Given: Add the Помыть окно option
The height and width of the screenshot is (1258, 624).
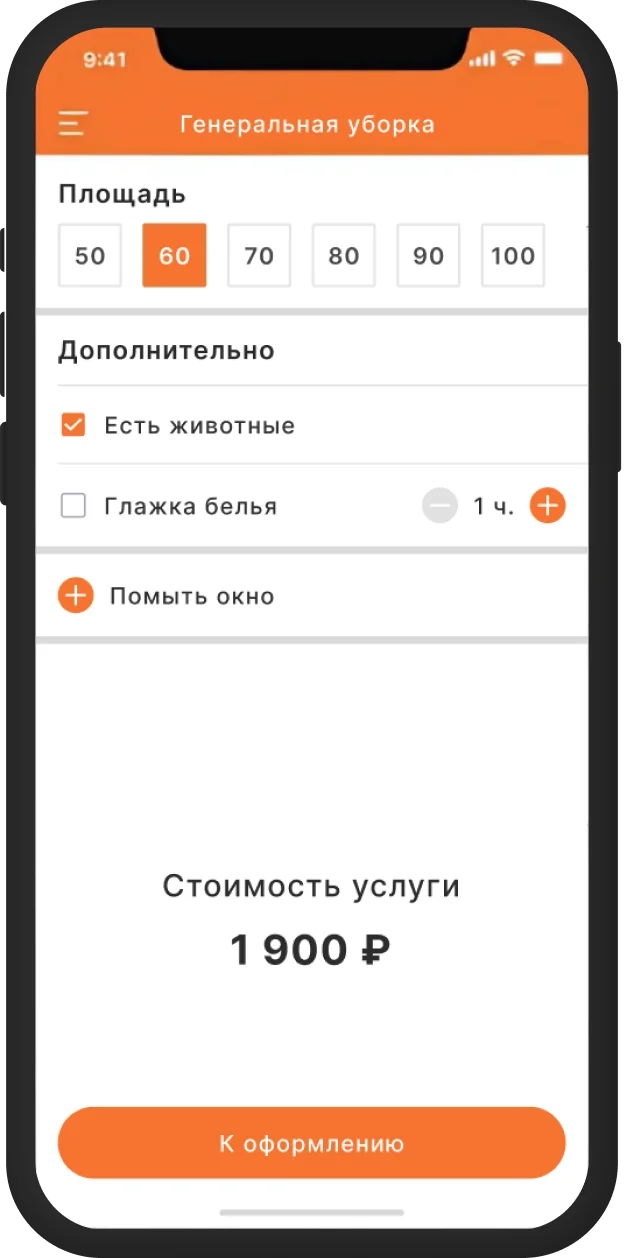Looking at the screenshot, I should [76, 596].
